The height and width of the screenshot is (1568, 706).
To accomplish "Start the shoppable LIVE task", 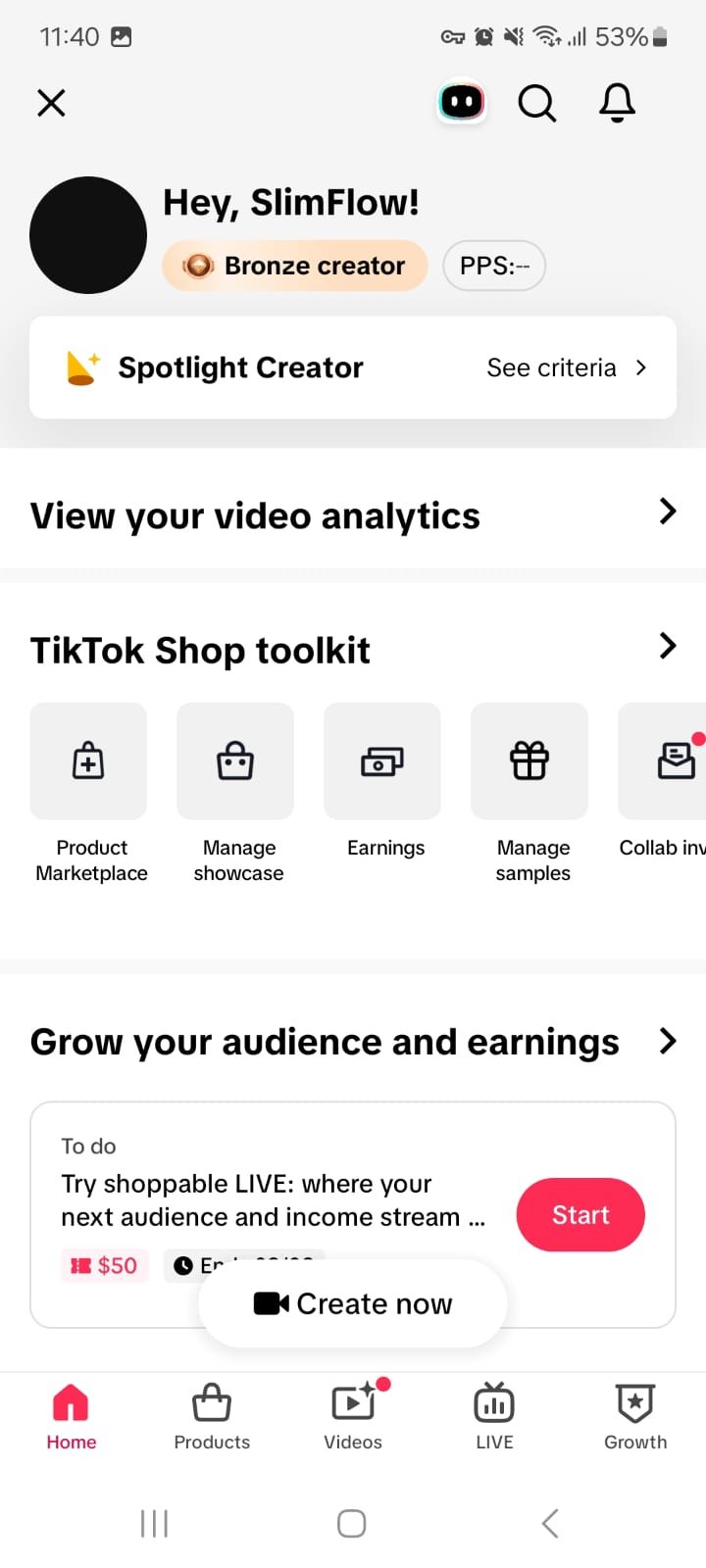I will [580, 1215].
